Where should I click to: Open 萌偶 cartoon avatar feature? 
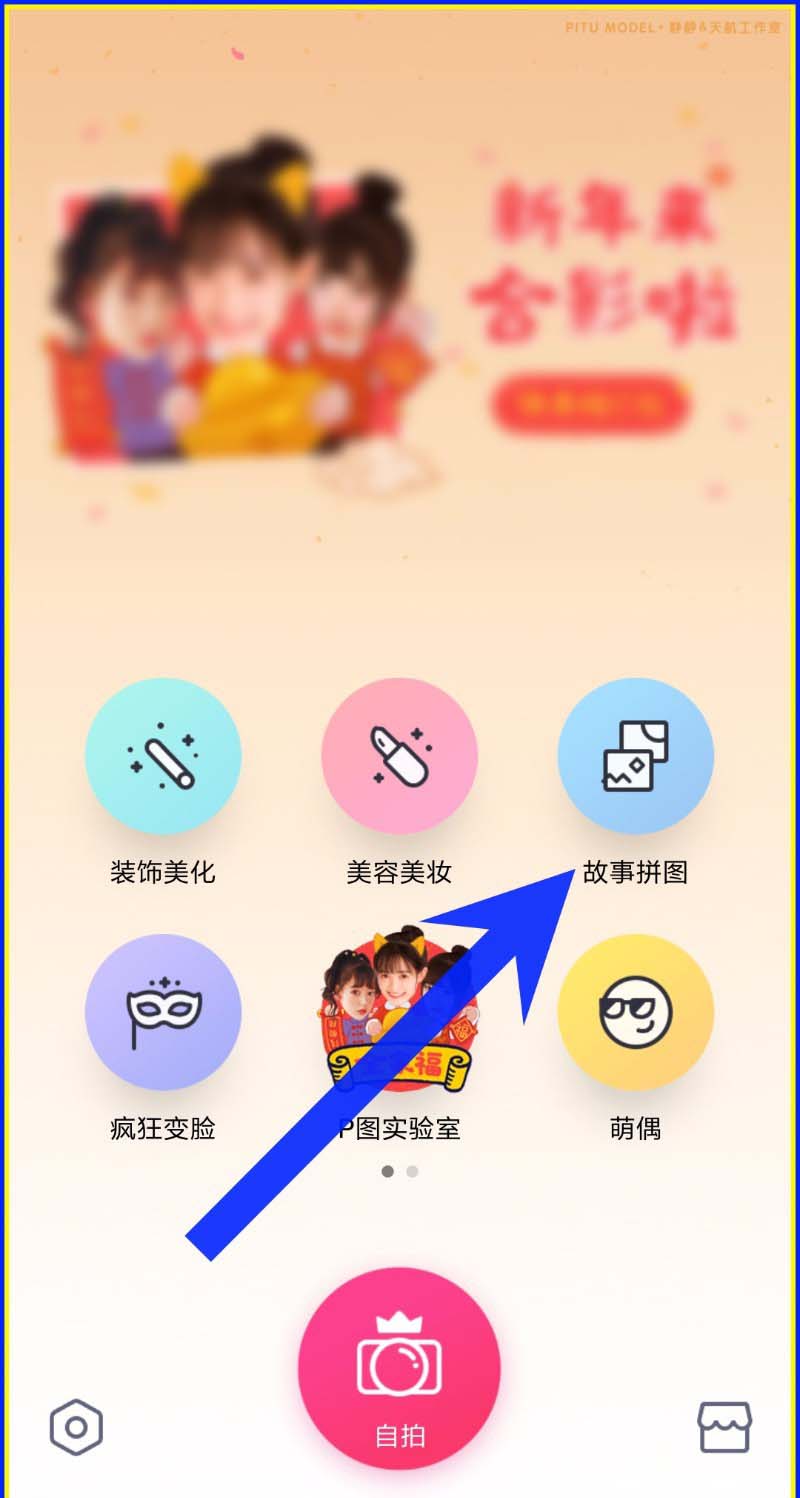[x=635, y=1012]
